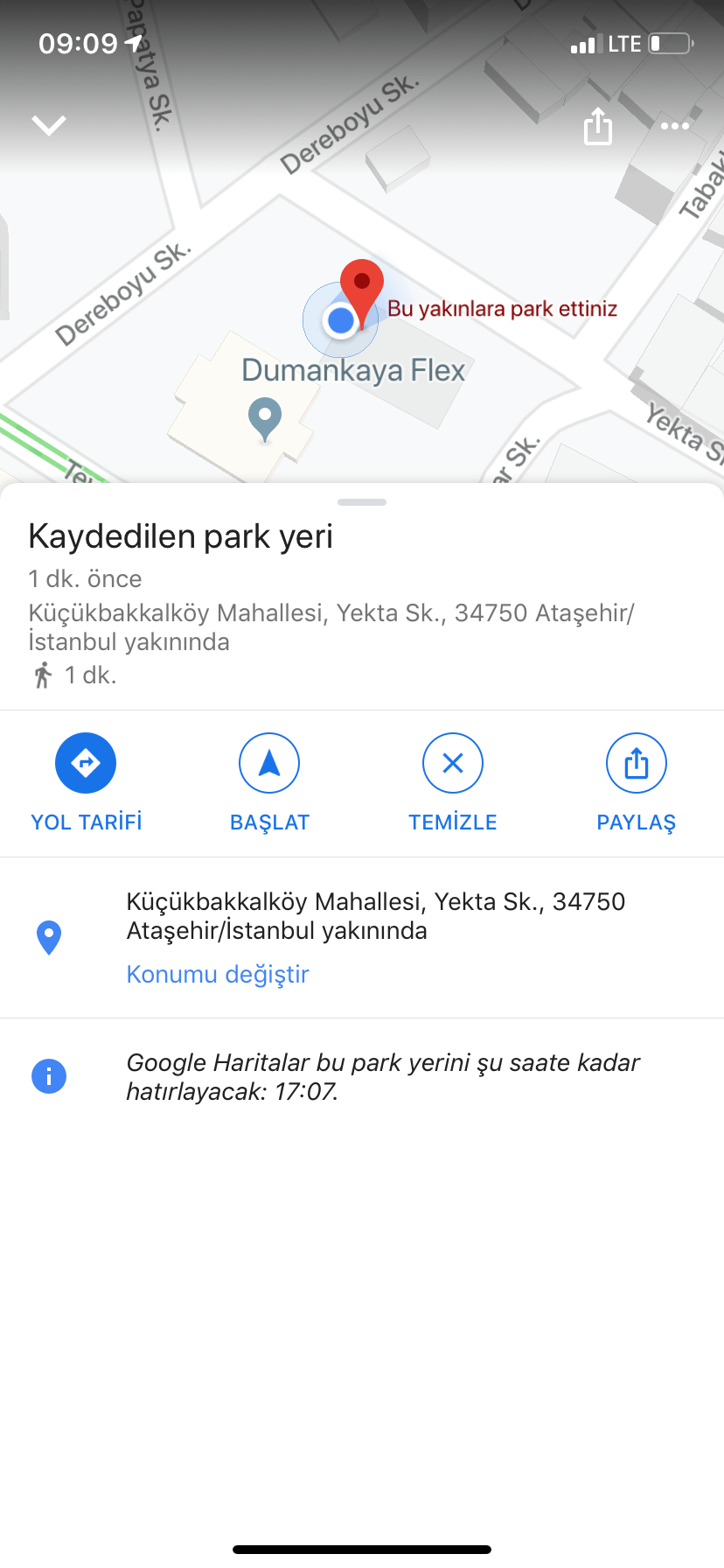Tap the 1 dk. walking time row
Screen dimensions: 724x1568
click(73, 675)
